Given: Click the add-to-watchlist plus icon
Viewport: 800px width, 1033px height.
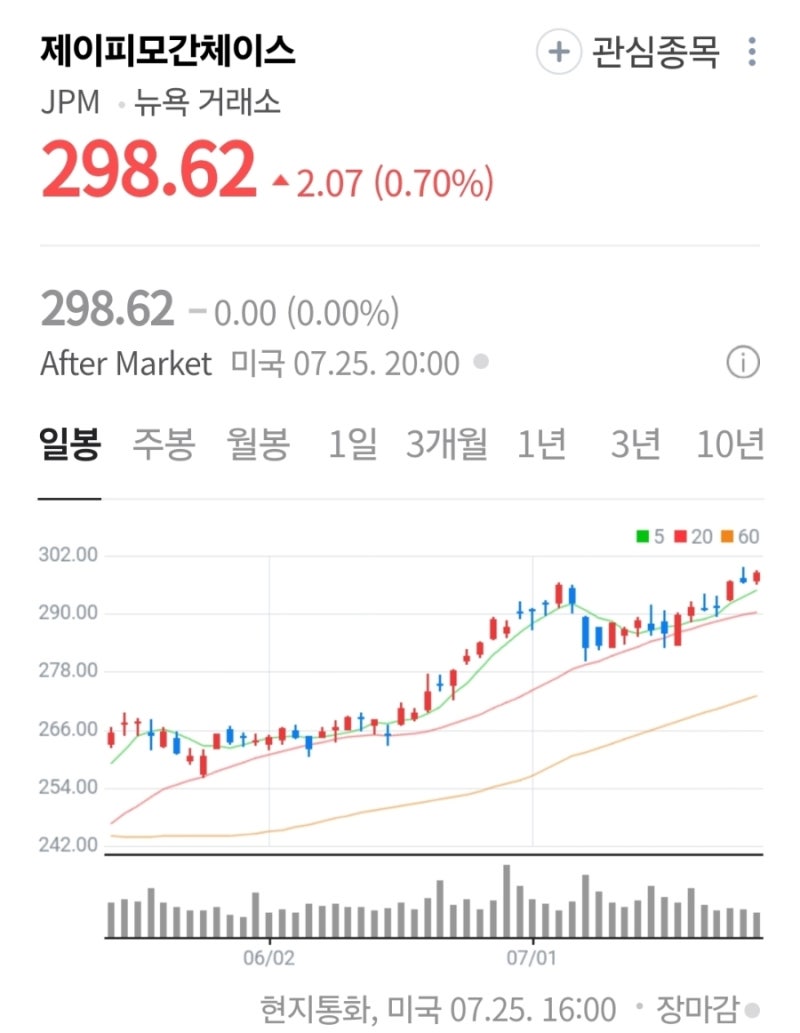Looking at the screenshot, I should [x=558, y=52].
